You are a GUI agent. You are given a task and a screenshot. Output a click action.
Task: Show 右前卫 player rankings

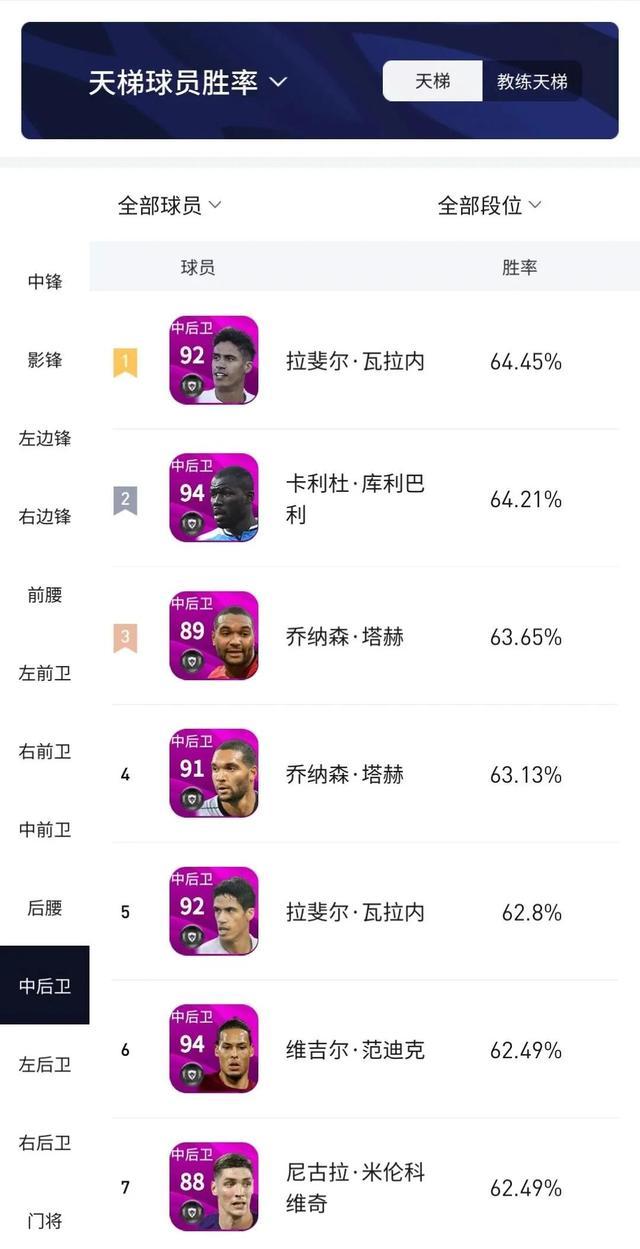point(45,751)
